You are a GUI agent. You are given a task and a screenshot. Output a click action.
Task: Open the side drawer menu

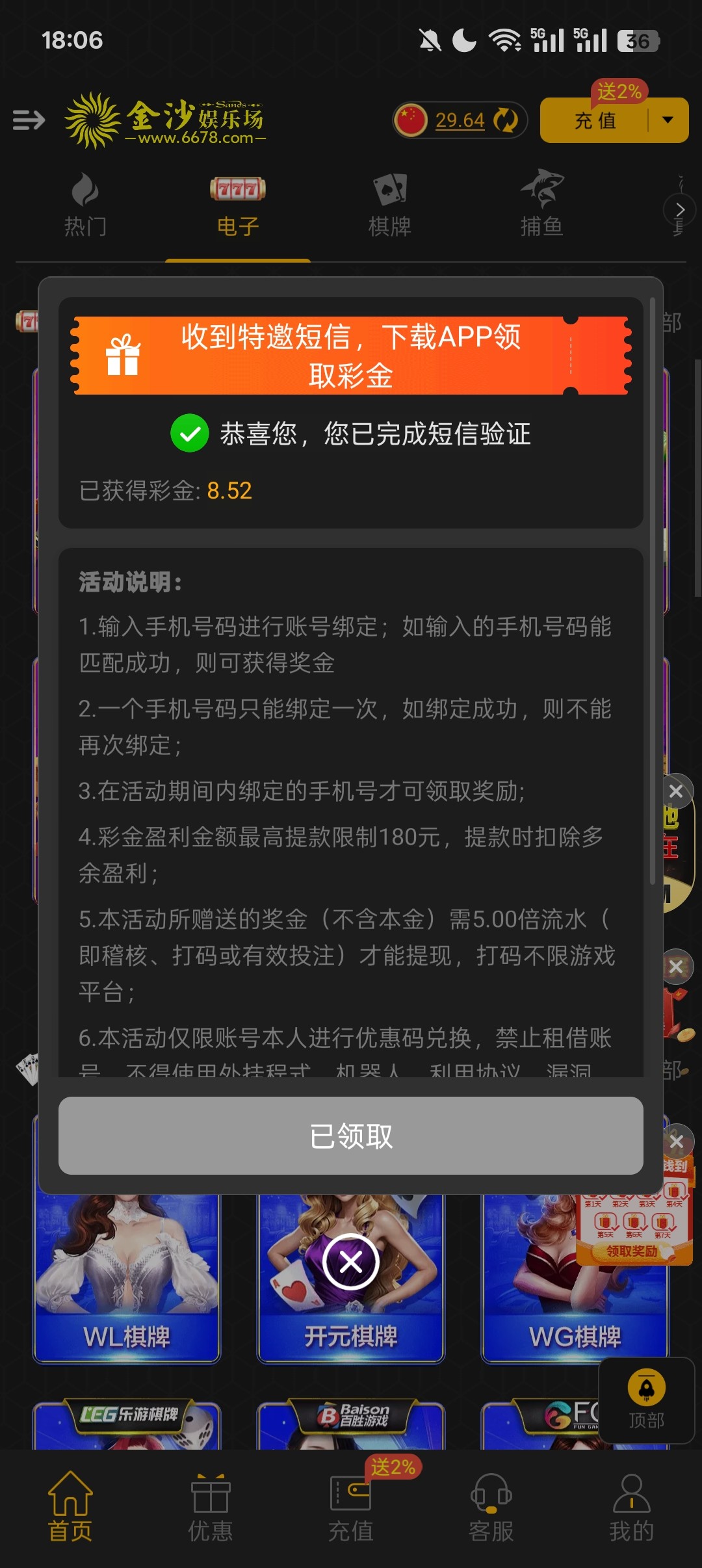(29, 120)
